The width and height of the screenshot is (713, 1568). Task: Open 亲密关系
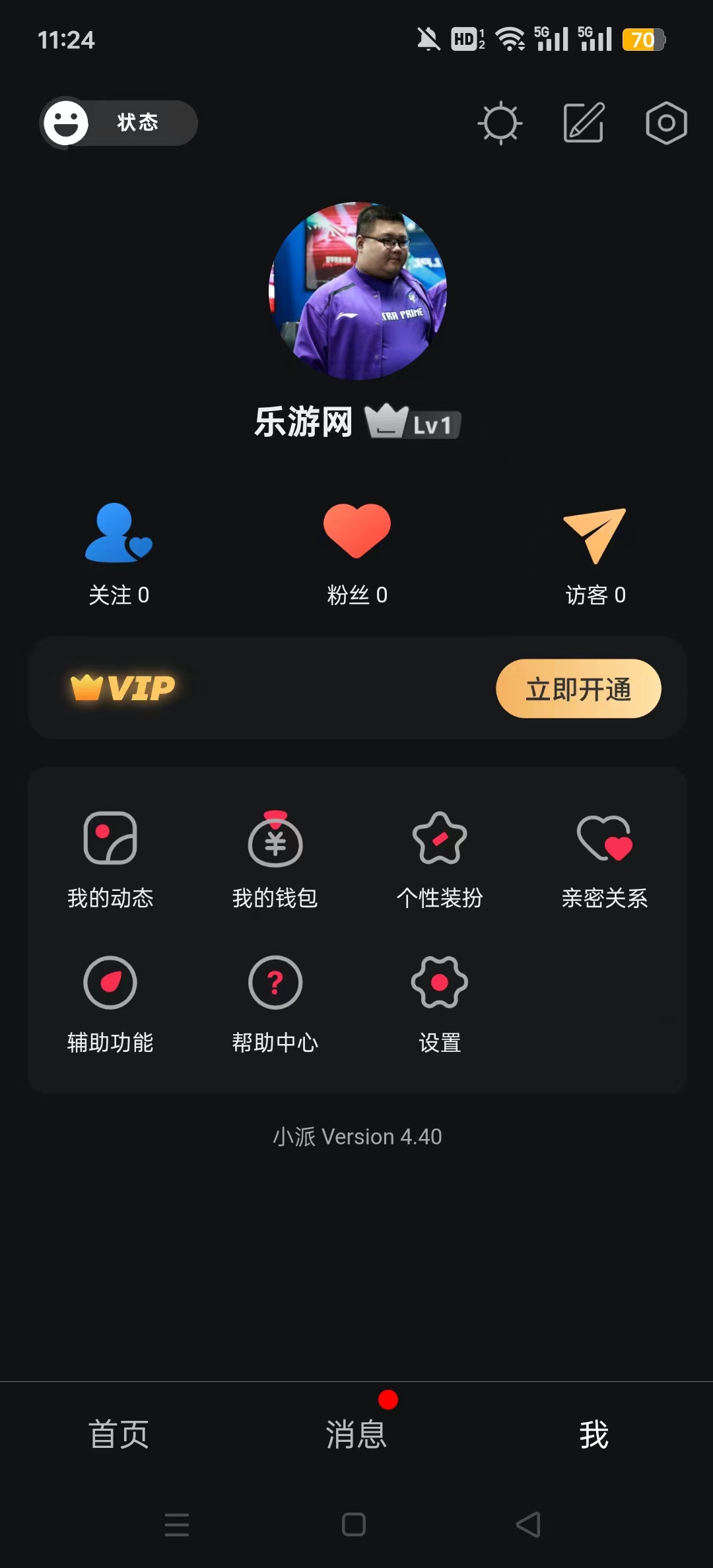click(x=605, y=859)
